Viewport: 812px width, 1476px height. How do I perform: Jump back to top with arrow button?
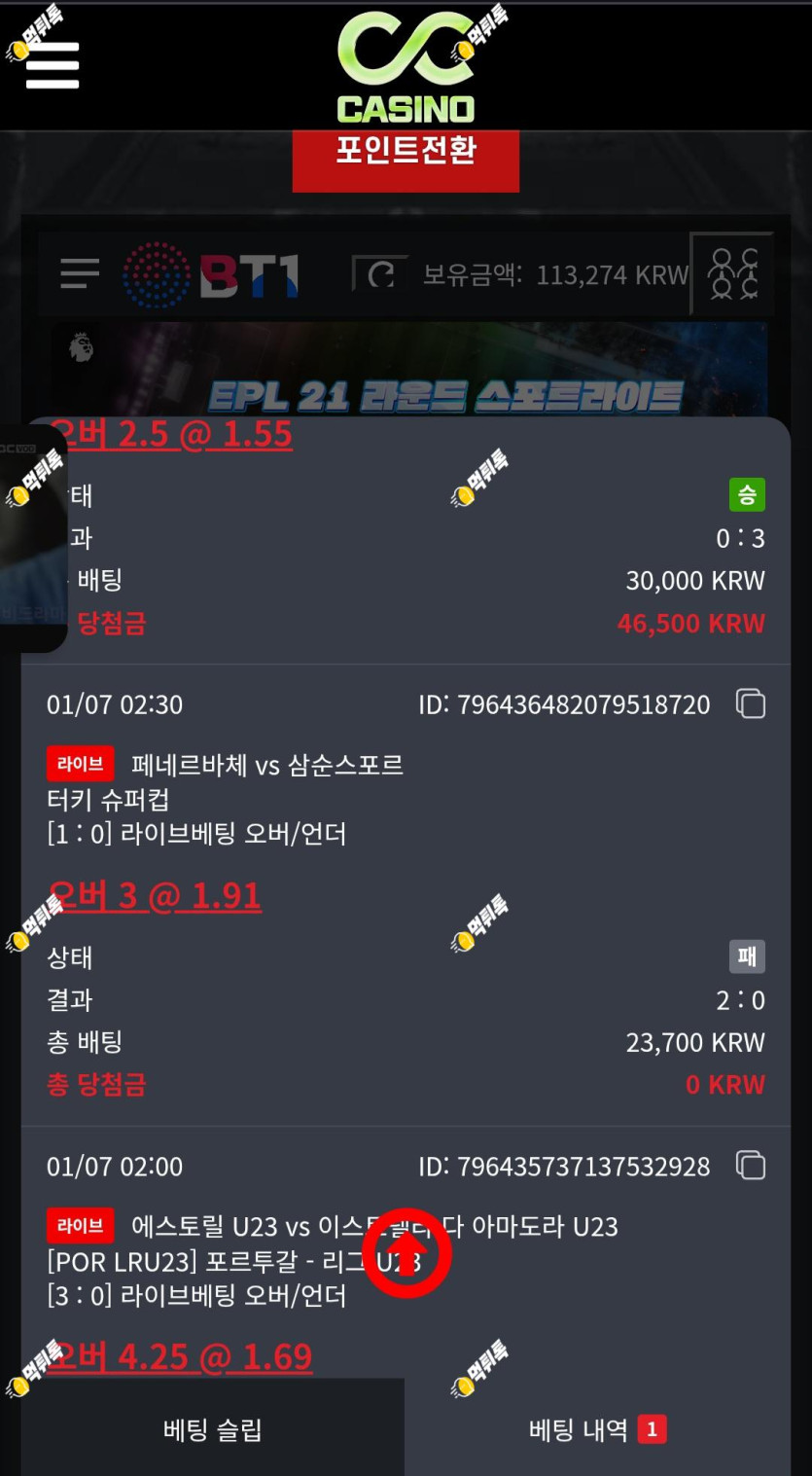(406, 1253)
